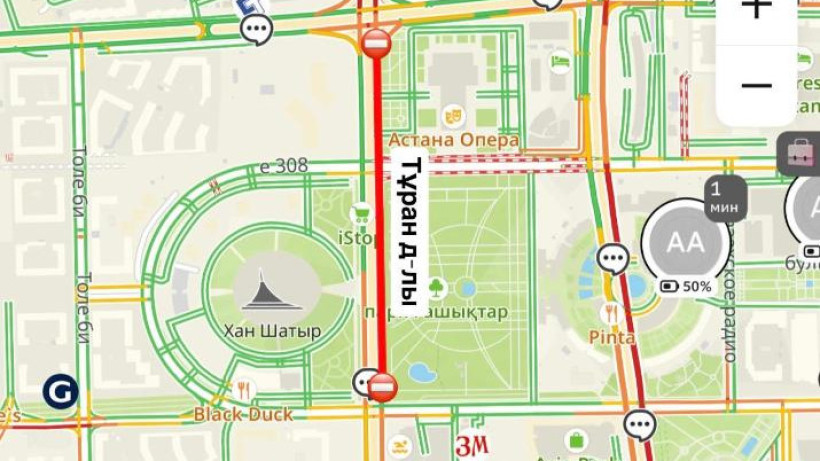Select the Астана Опера place marker
This screenshot has height=461, width=820.
pyautogui.click(x=453, y=117)
